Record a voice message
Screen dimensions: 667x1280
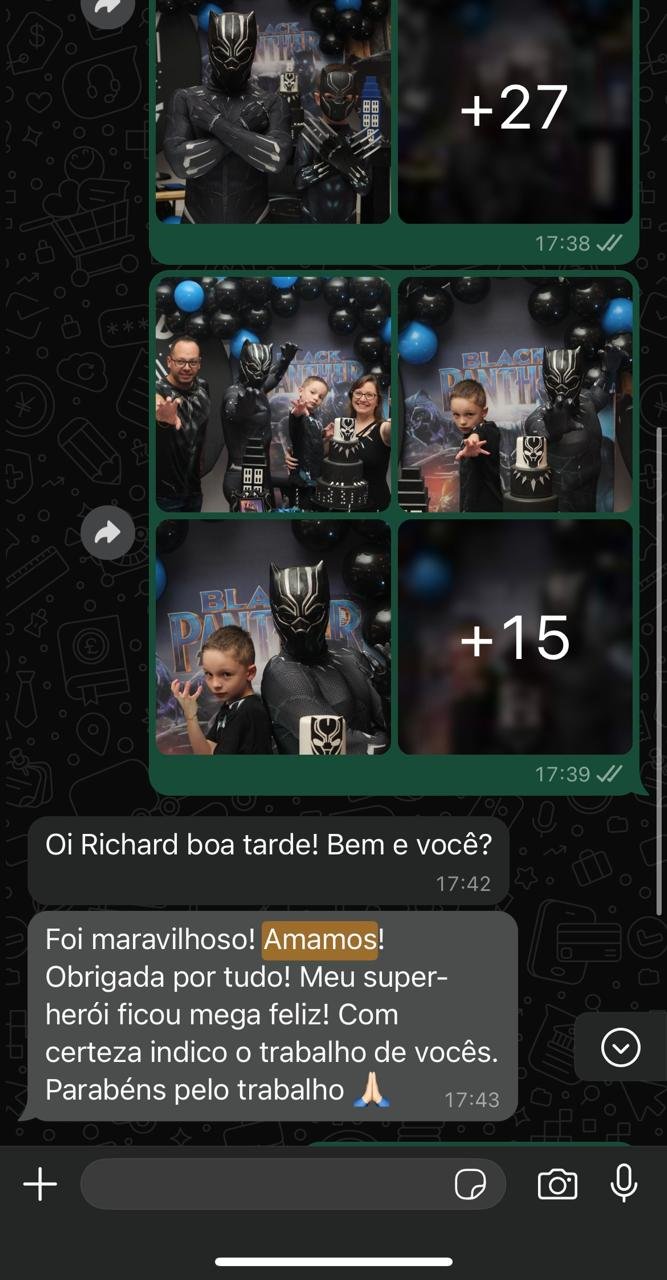tap(624, 1183)
